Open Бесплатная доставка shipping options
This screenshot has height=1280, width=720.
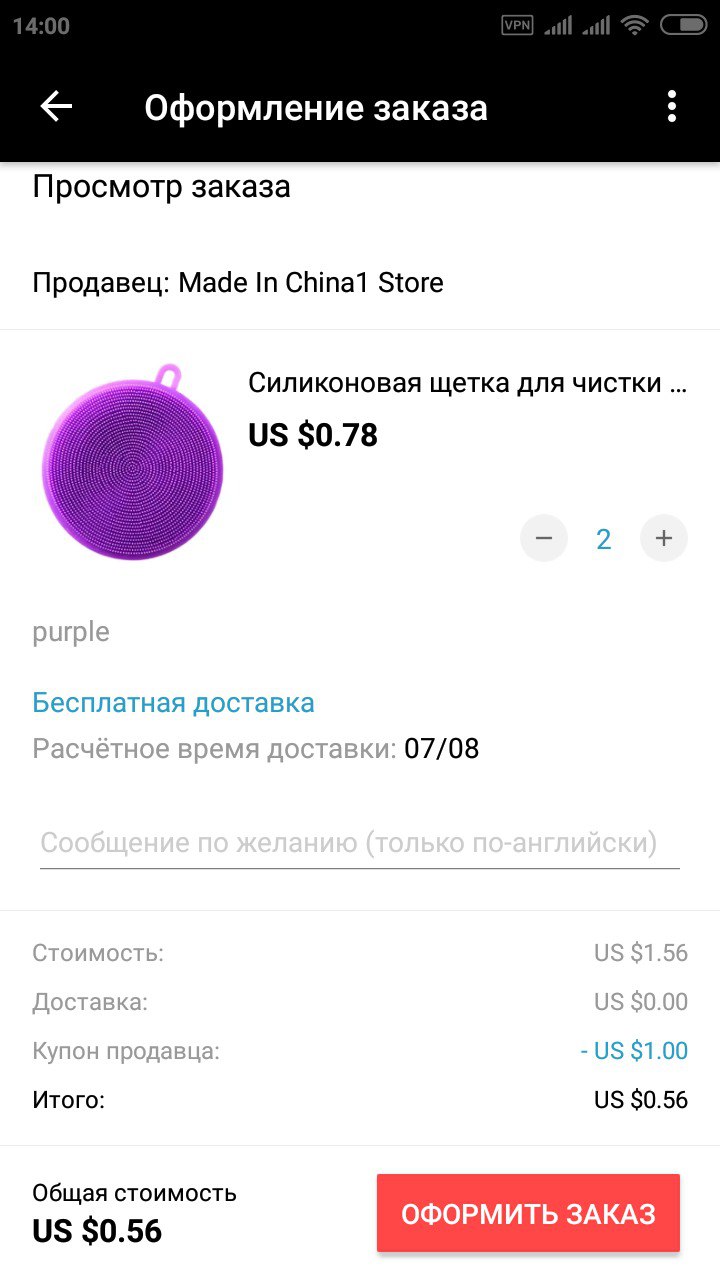(x=174, y=702)
